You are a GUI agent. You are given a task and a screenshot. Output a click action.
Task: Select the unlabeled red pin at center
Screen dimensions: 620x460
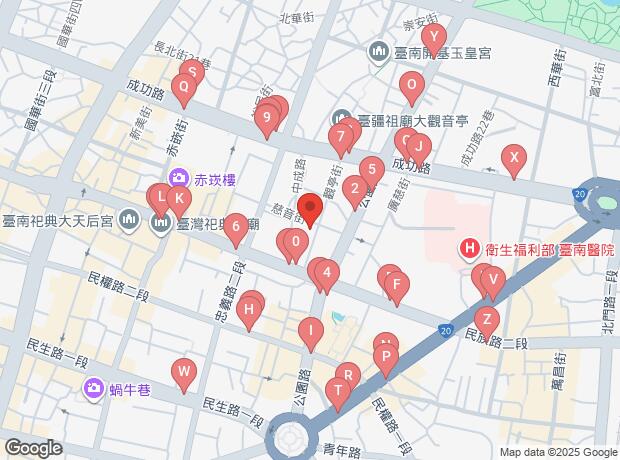(x=311, y=208)
